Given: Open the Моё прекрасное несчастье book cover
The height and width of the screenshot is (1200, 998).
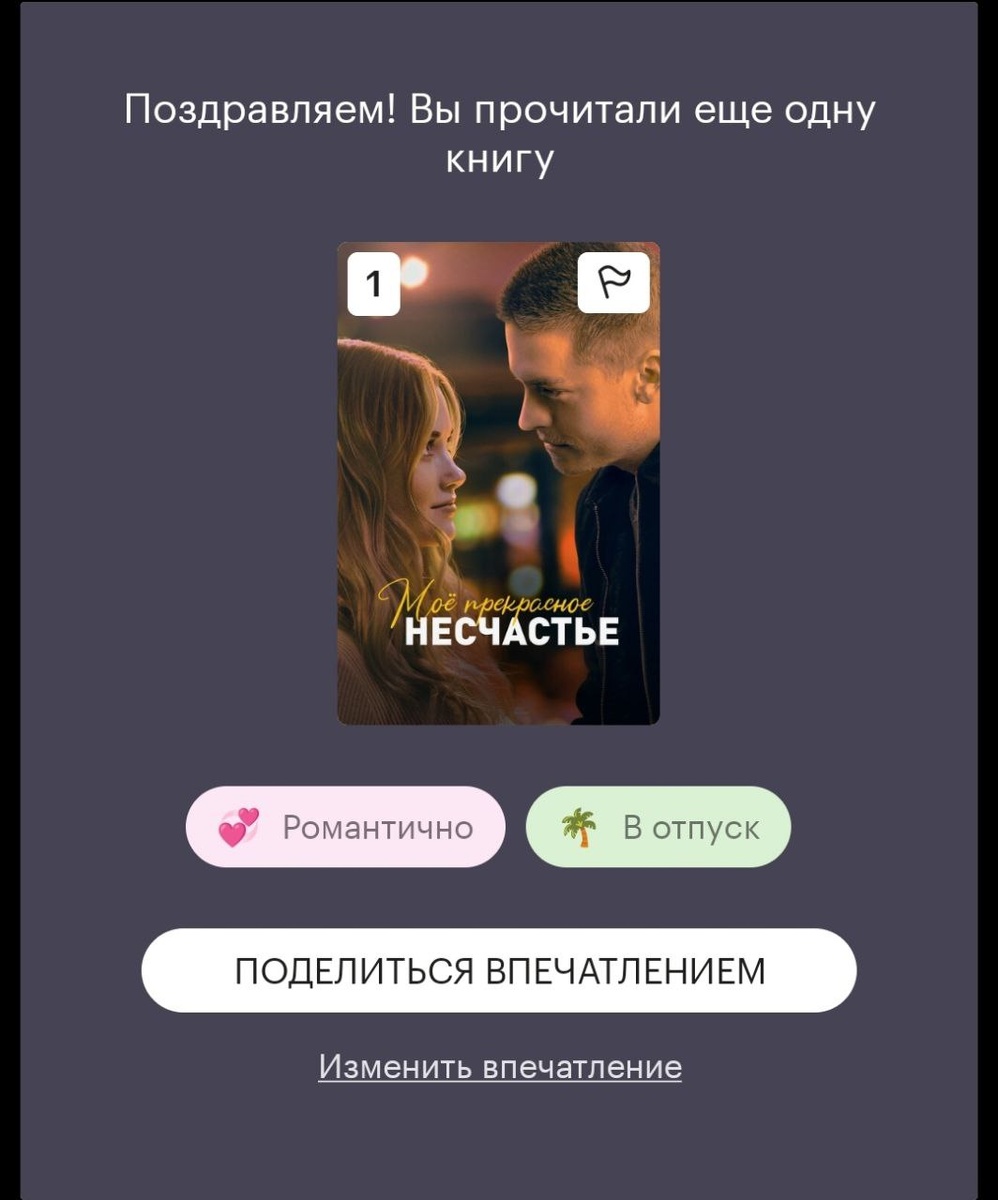Looking at the screenshot, I should (498, 485).
